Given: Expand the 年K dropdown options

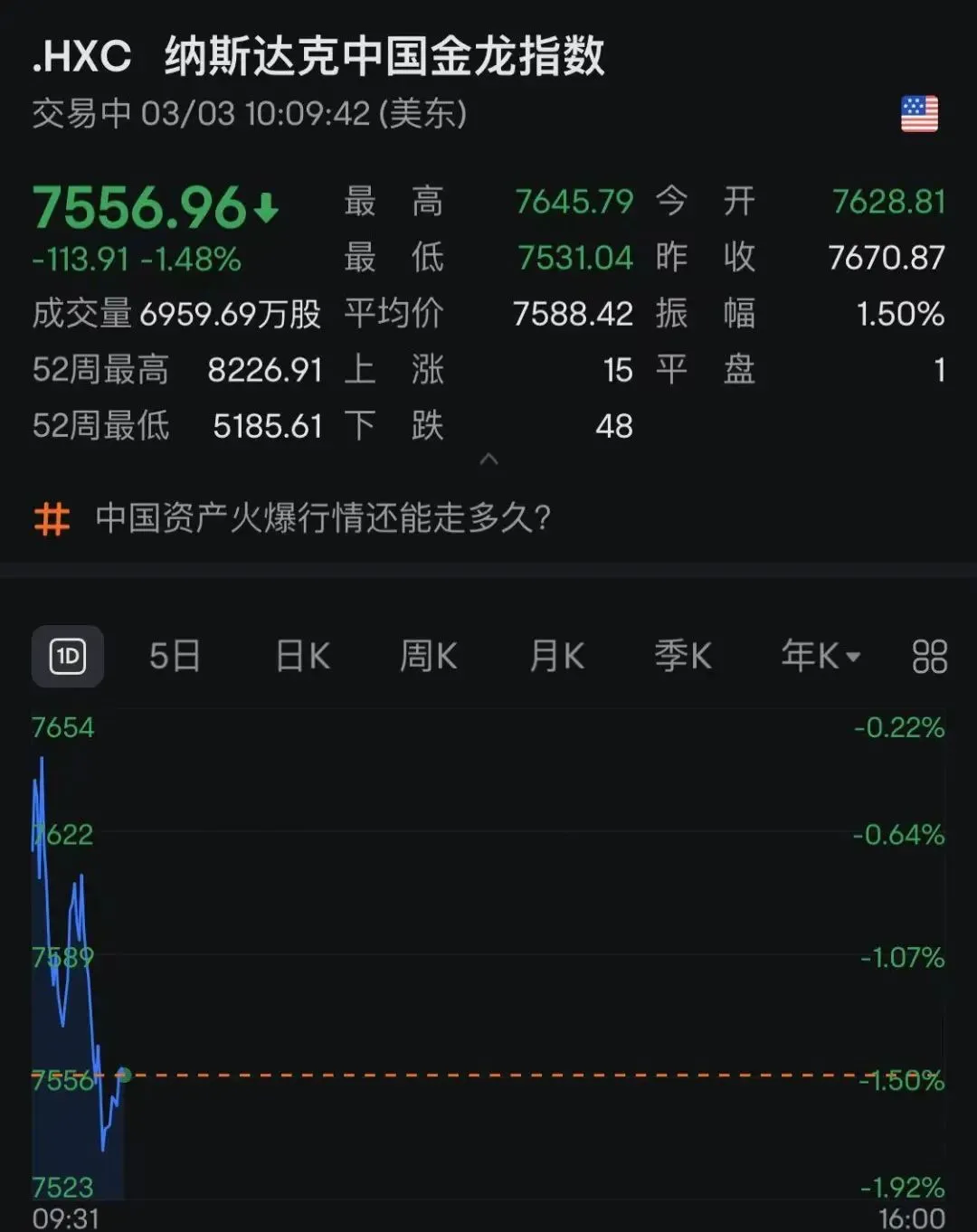Looking at the screenshot, I should [820, 657].
